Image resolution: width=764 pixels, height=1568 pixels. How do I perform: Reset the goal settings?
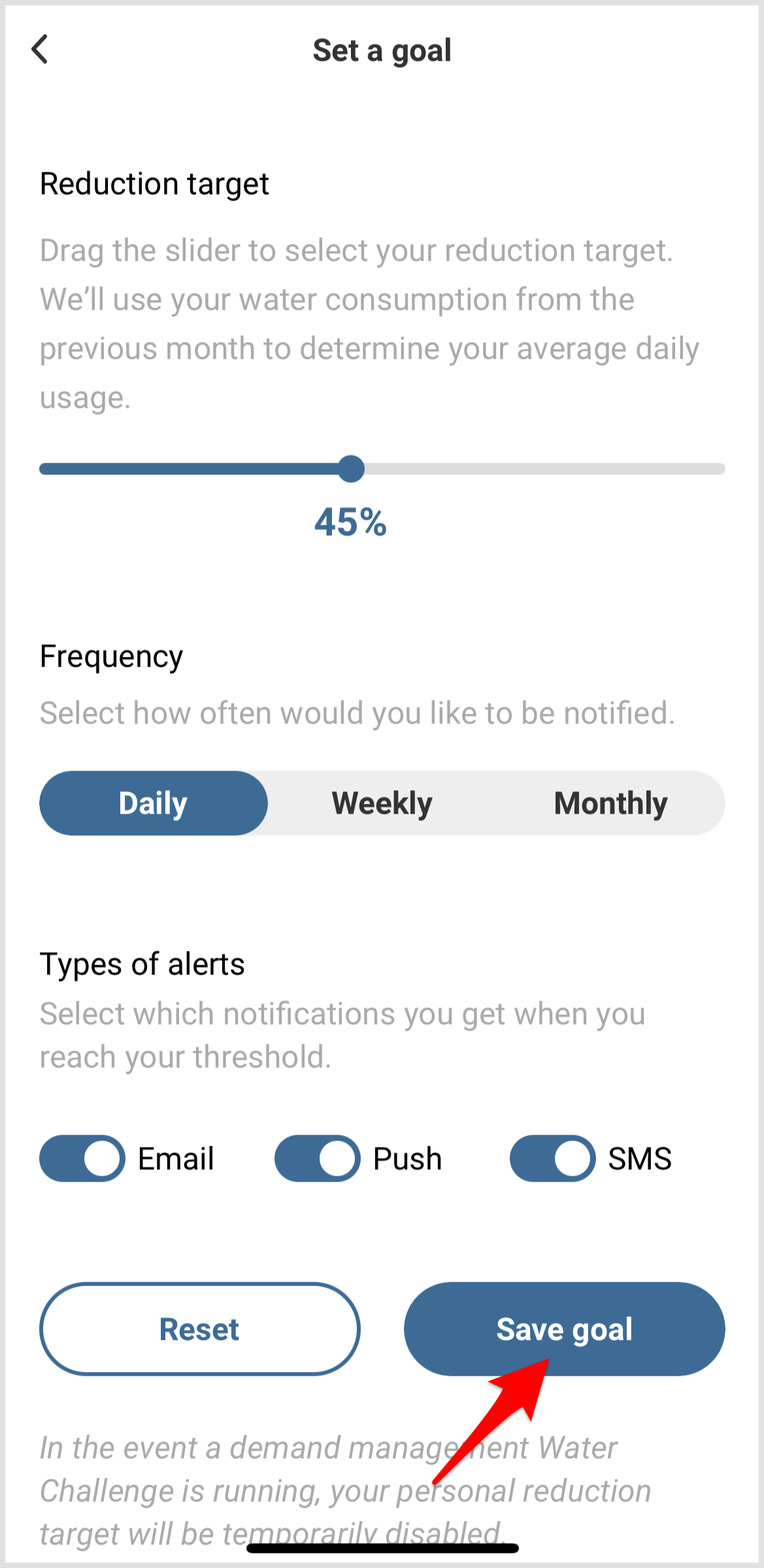click(x=200, y=1329)
